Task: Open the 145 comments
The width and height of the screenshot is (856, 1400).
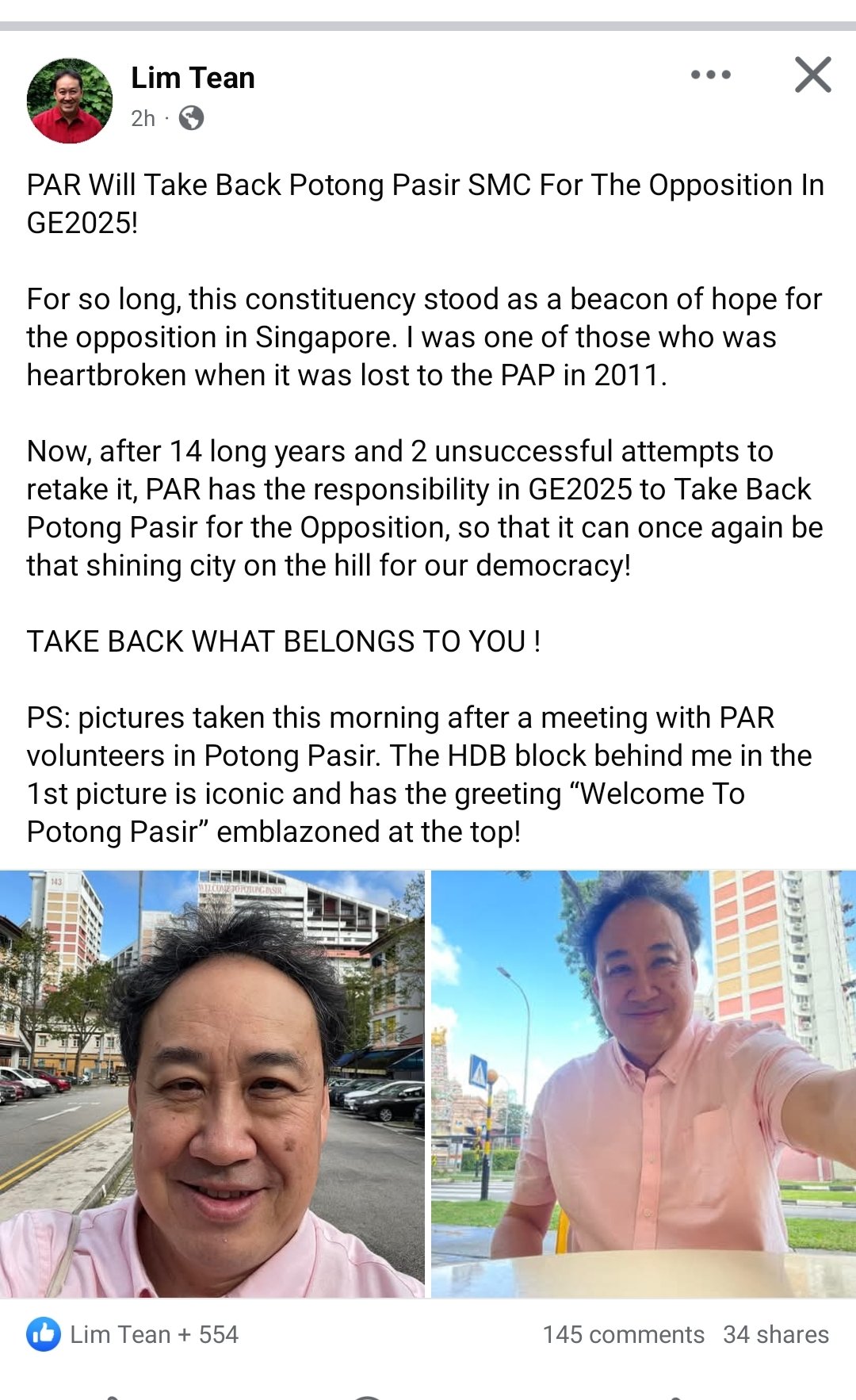Action: click(x=623, y=1334)
